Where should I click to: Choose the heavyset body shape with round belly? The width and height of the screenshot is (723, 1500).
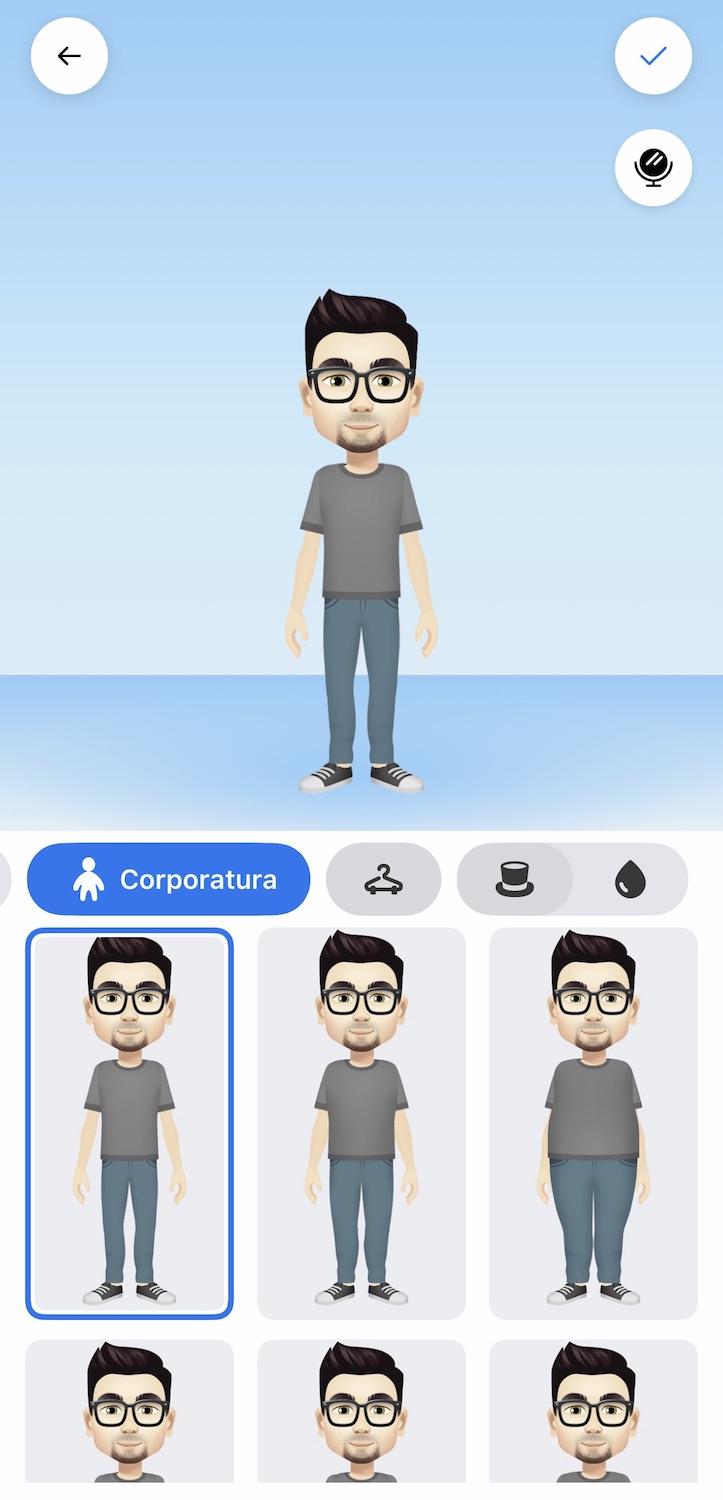[593, 1124]
